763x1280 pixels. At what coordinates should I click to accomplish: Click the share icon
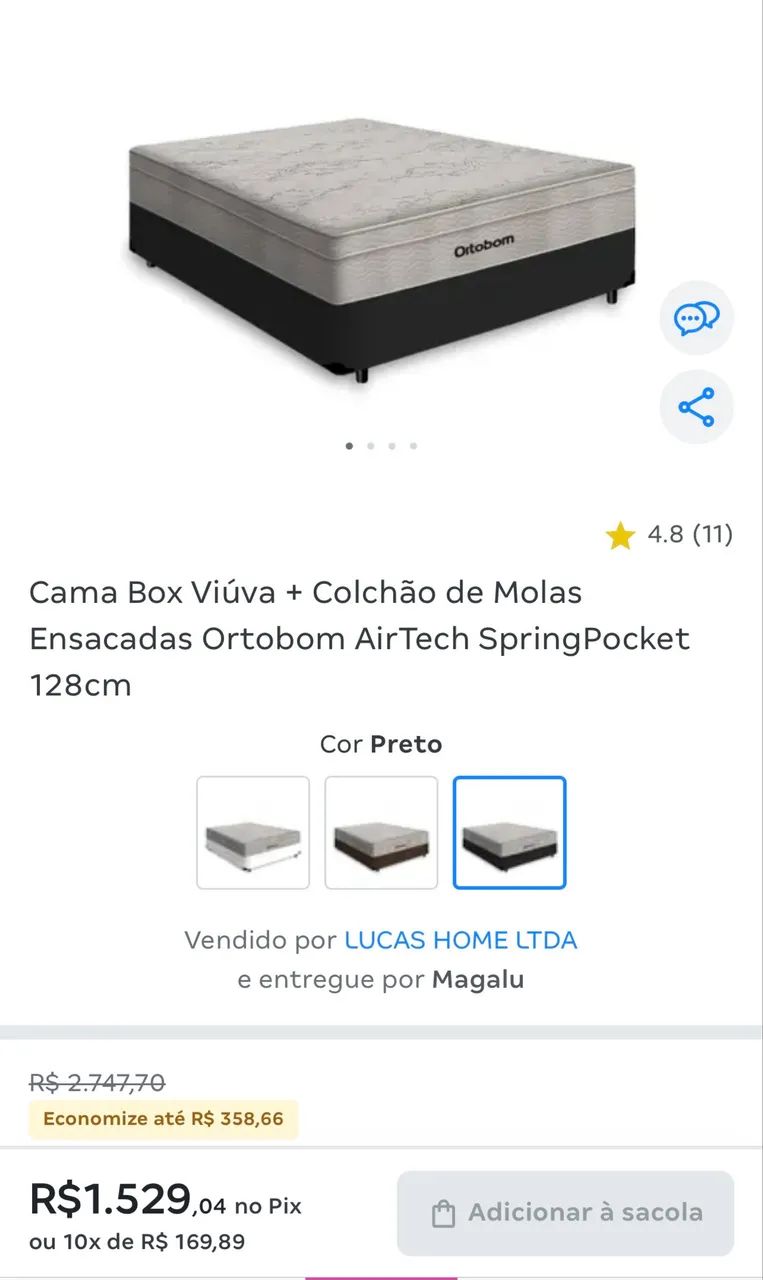coord(697,406)
